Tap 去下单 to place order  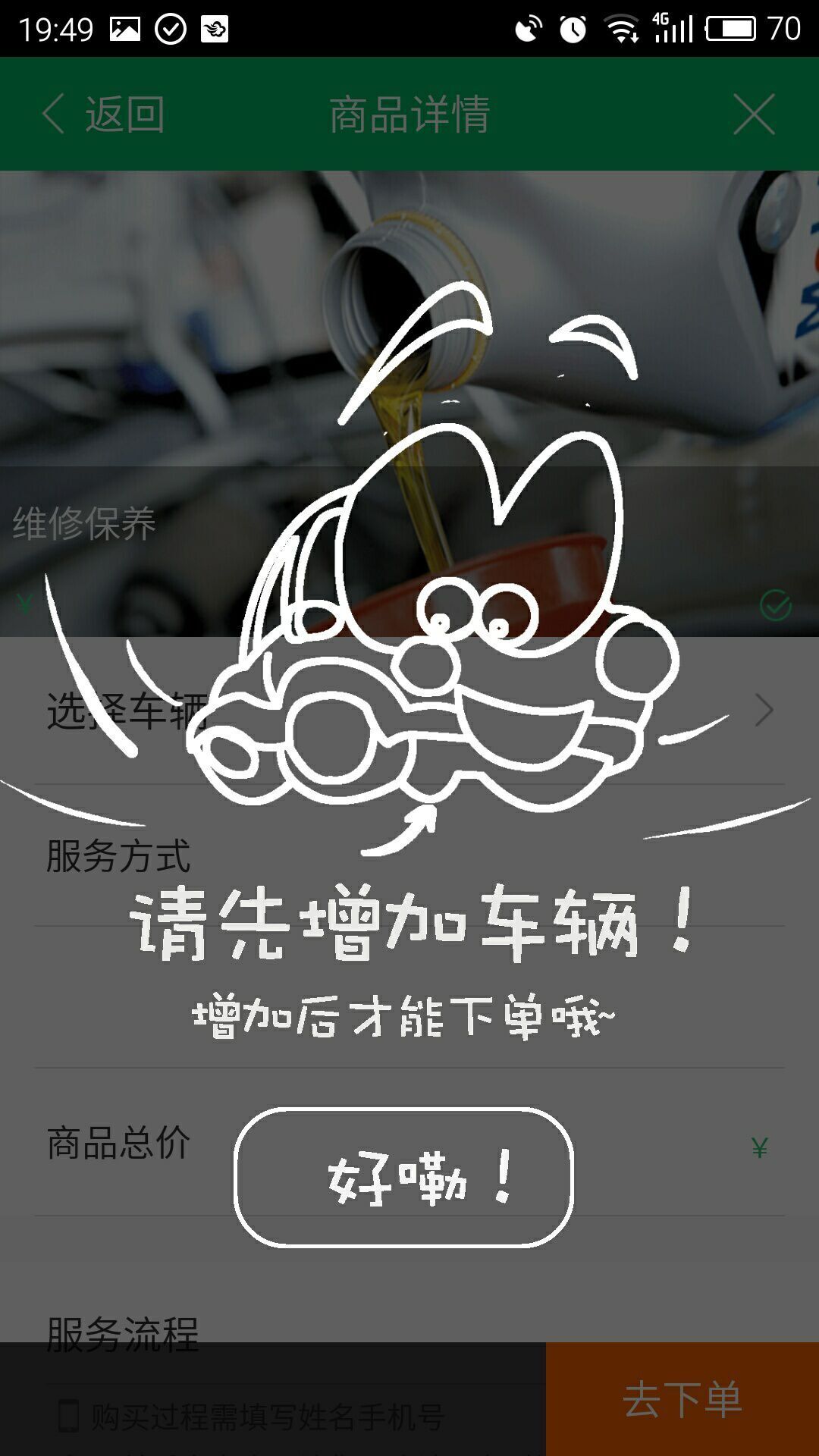pyautogui.click(x=682, y=1398)
